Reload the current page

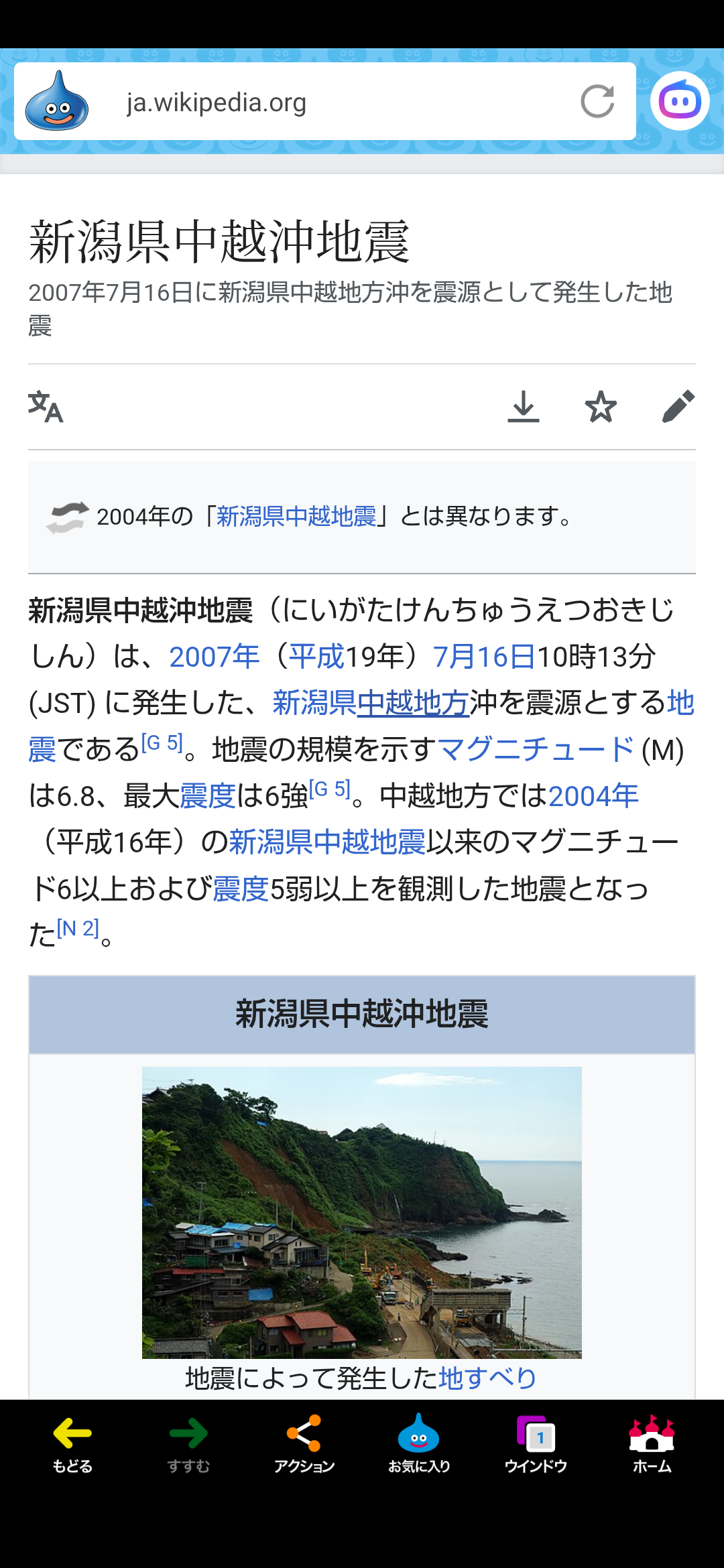(597, 102)
